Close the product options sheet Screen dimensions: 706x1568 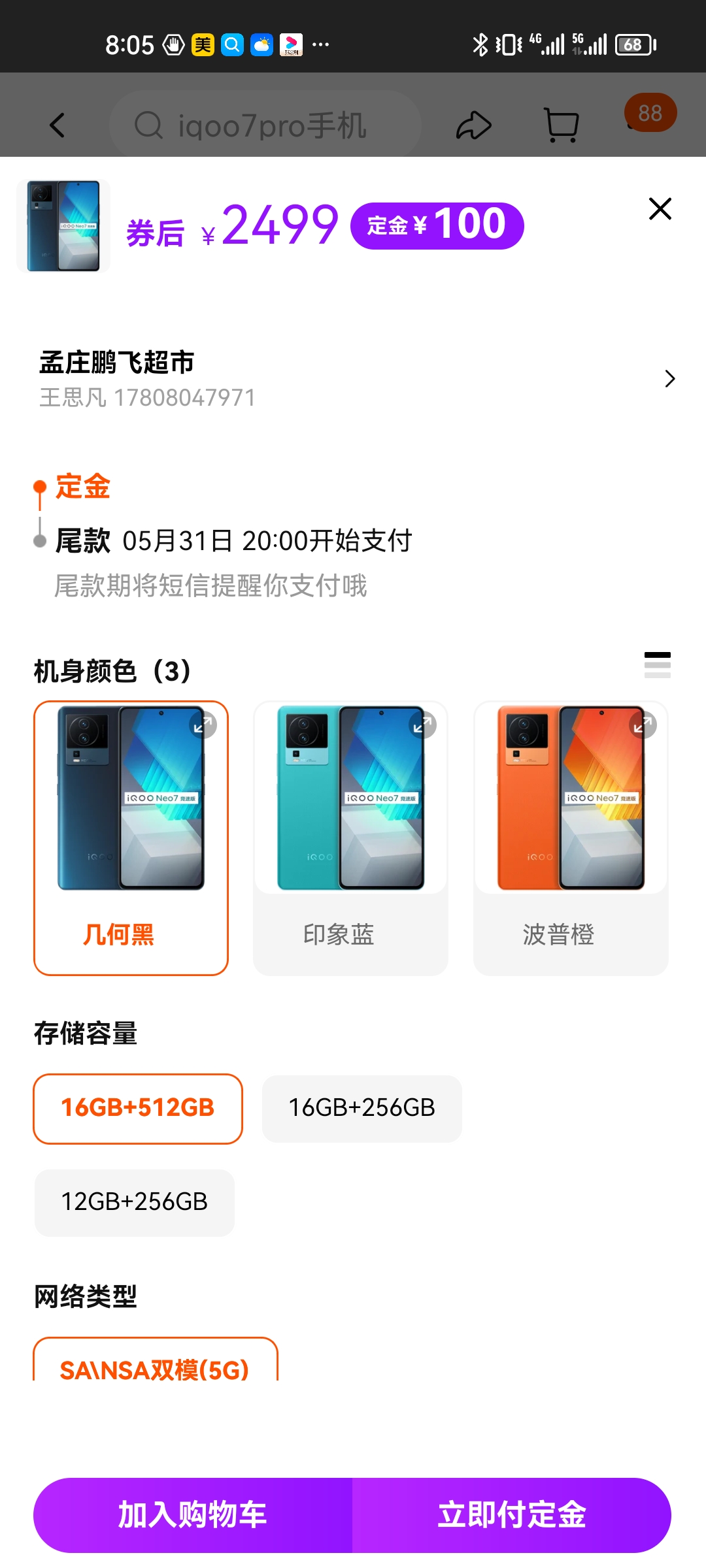[660, 209]
